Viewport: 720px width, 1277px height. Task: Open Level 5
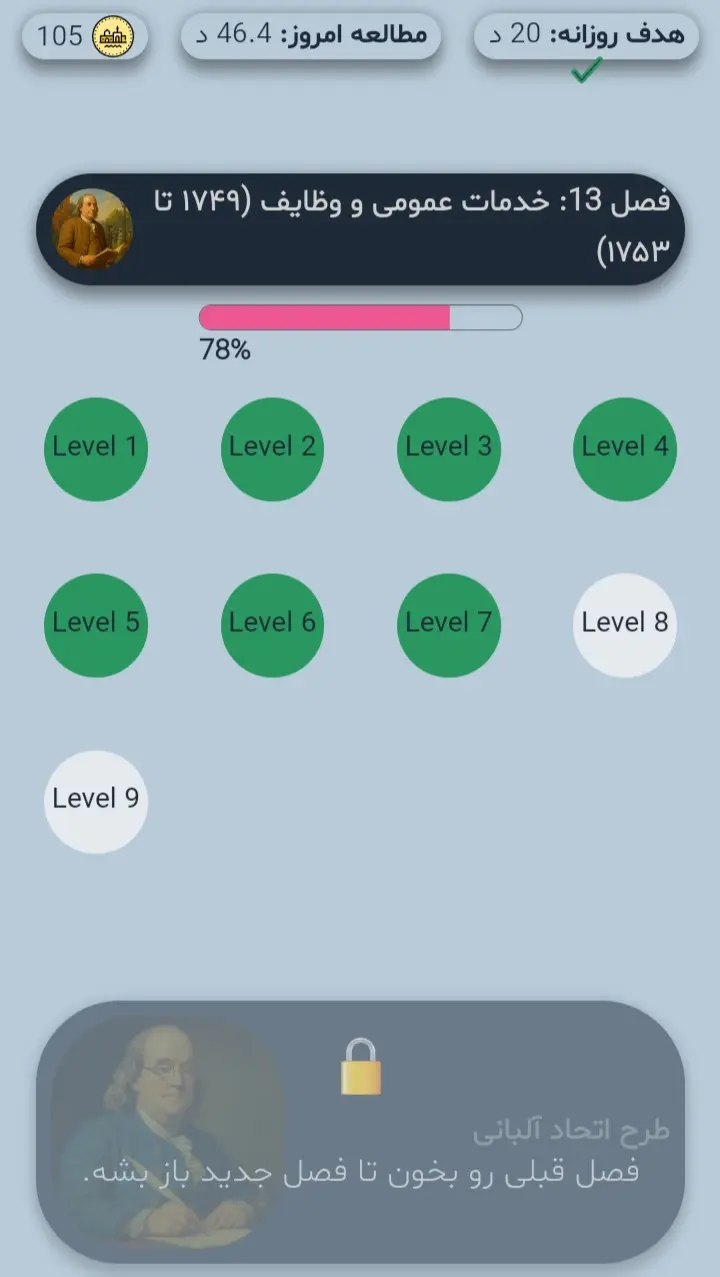96,624
